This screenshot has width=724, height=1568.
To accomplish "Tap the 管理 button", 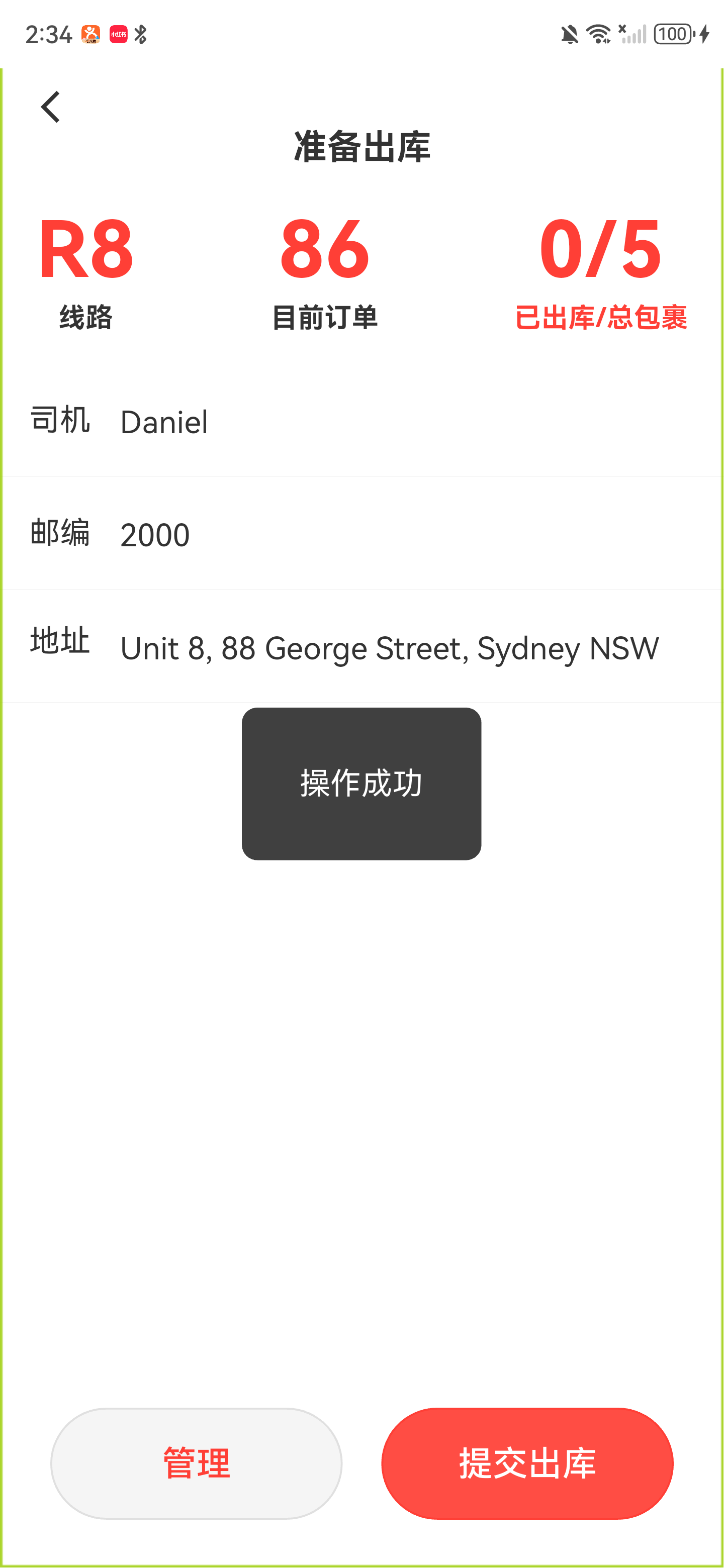I will coord(196,1463).
